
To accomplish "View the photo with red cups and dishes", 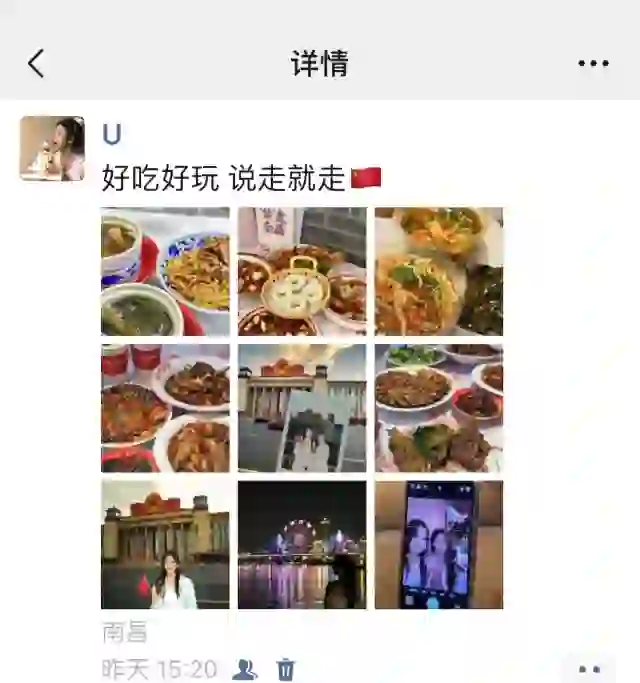I will pyautogui.click(x=165, y=408).
